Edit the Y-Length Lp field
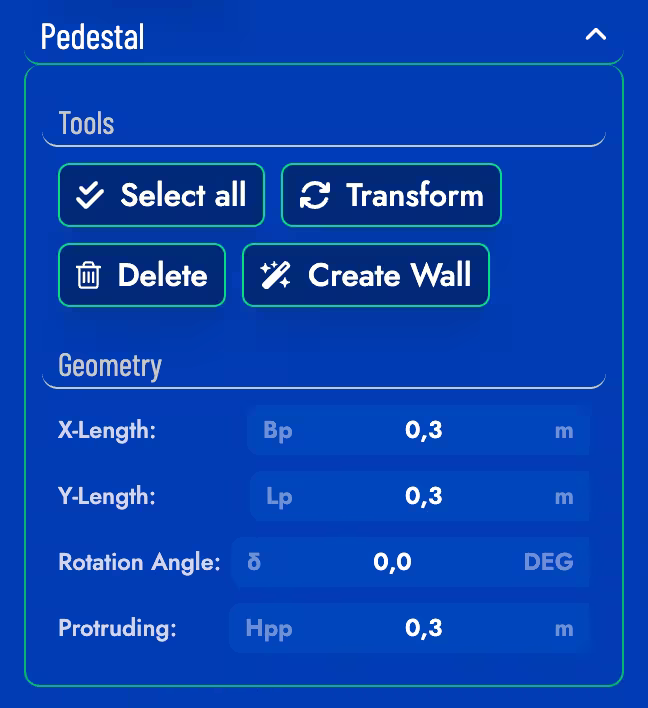Viewport: 648px width, 708px height. click(x=423, y=497)
